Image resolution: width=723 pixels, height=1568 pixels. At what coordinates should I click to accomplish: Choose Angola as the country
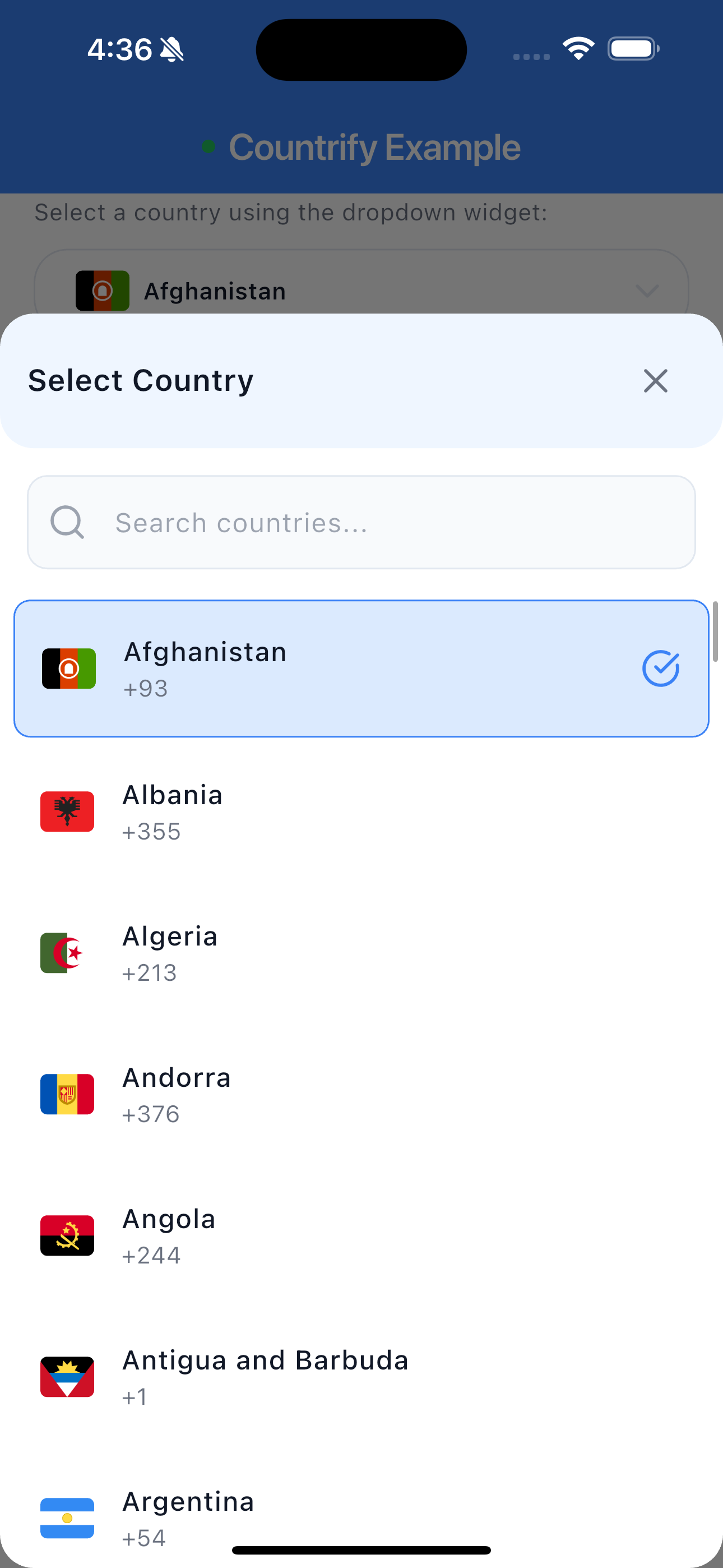pos(361,1235)
